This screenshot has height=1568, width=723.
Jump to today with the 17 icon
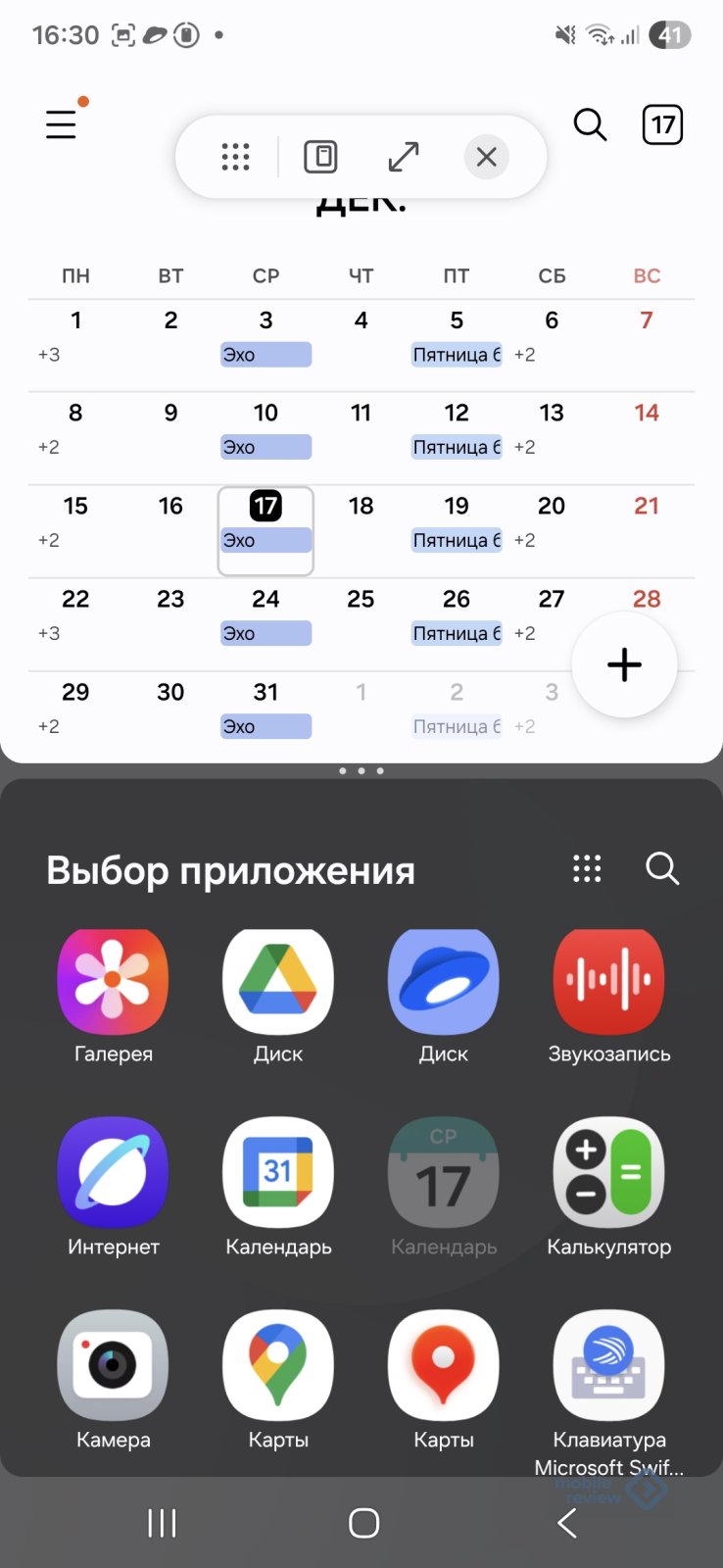[x=662, y=124]
